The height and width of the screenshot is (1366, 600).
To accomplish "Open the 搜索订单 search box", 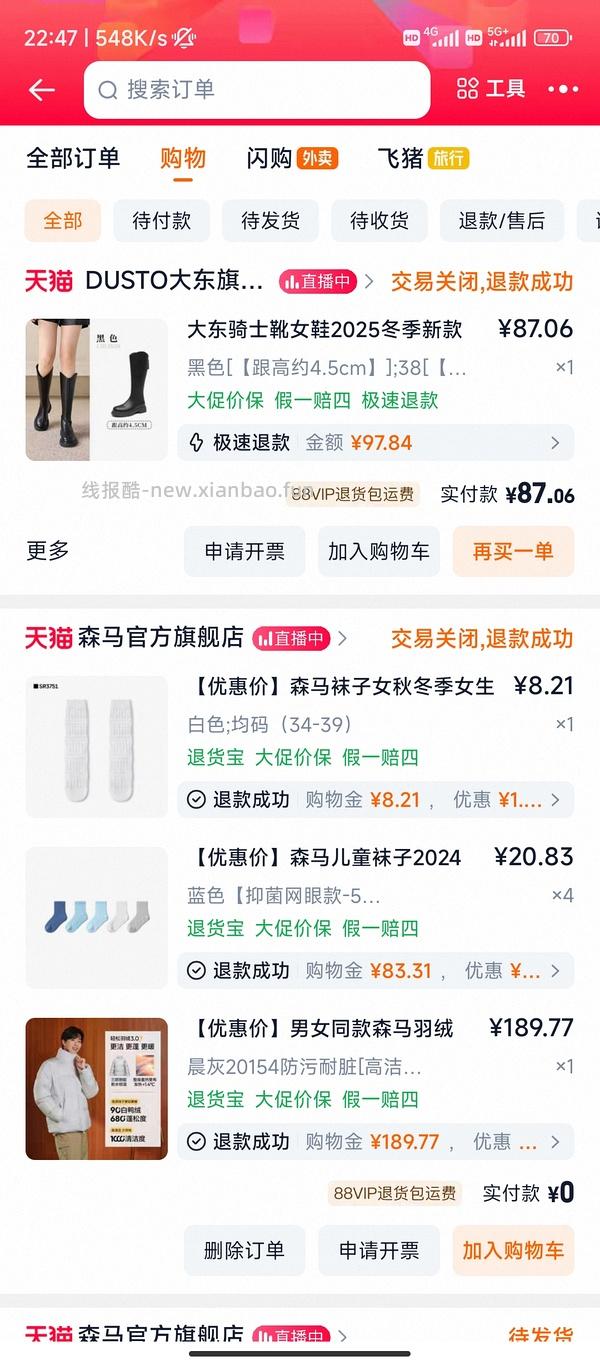I will click(x=257, y=90).
